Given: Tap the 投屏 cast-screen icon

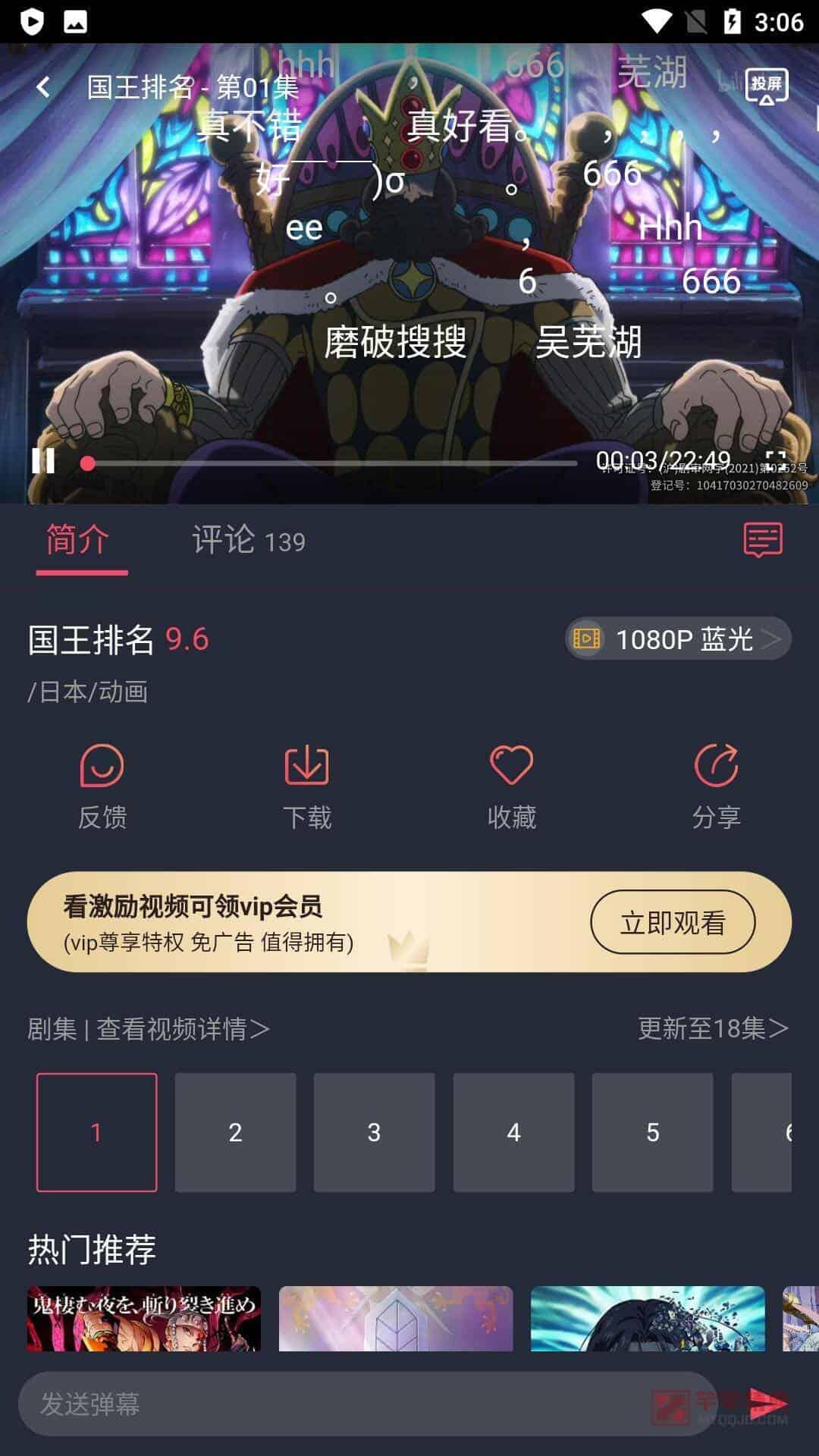Looking at the screenshot, I should [x=766, y=87].
